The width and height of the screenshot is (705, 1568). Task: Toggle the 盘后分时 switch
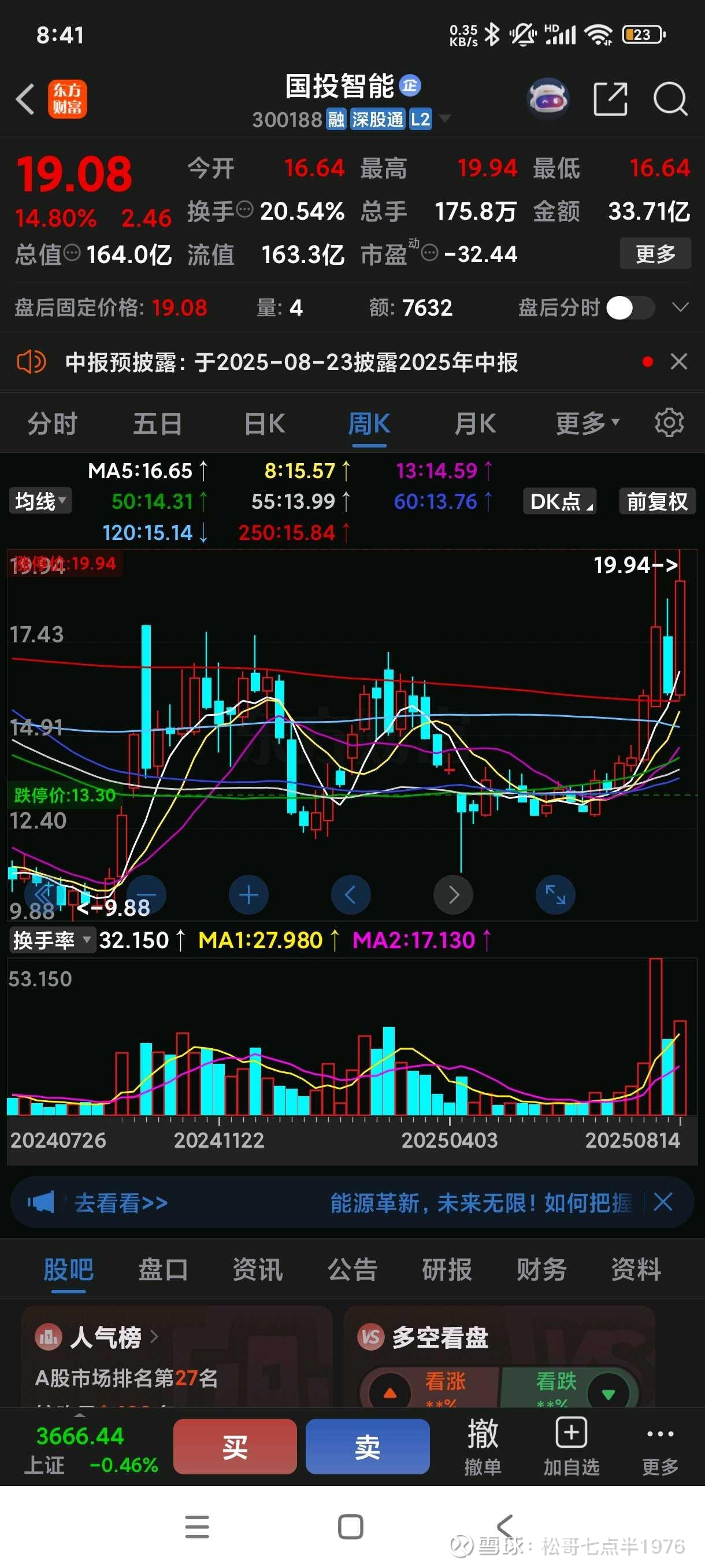629,308
